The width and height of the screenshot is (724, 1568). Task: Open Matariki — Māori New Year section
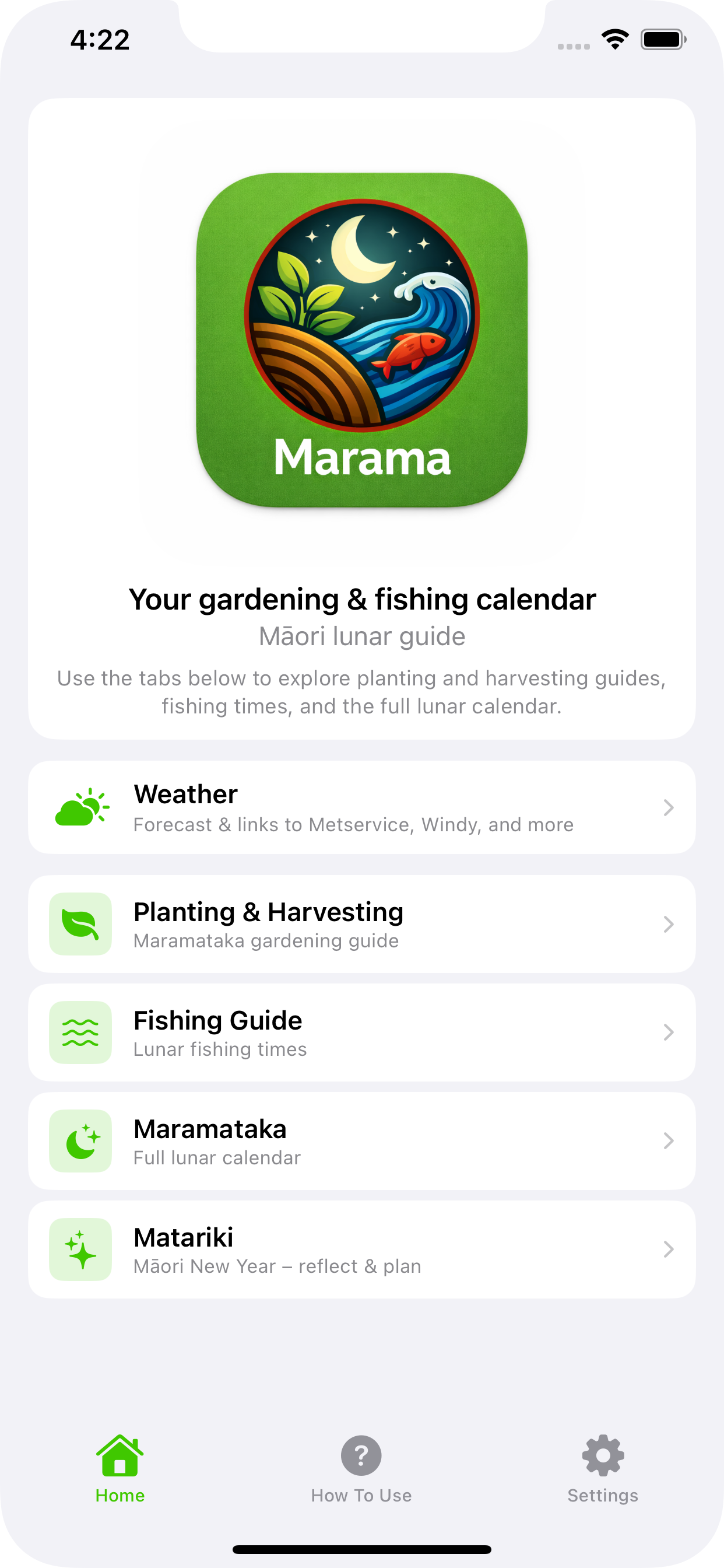pyautogui.click(x=362, y=1249)
